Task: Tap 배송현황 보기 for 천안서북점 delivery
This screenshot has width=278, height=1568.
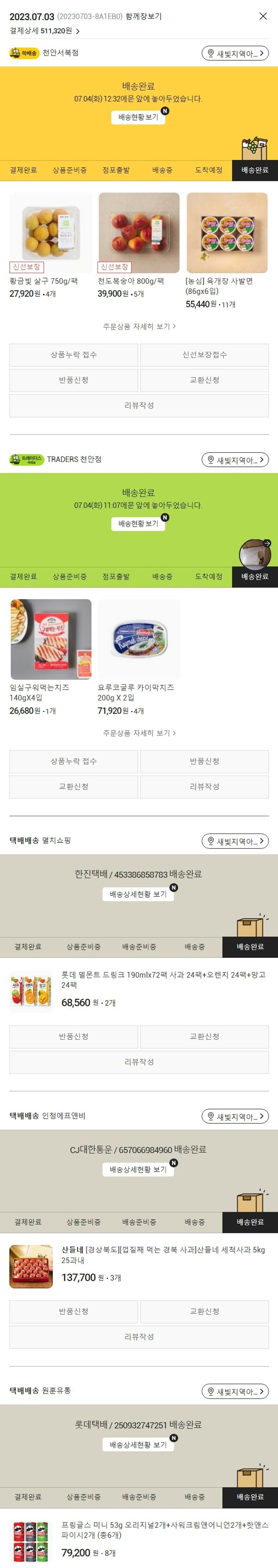Action: [x=138, y=117]
